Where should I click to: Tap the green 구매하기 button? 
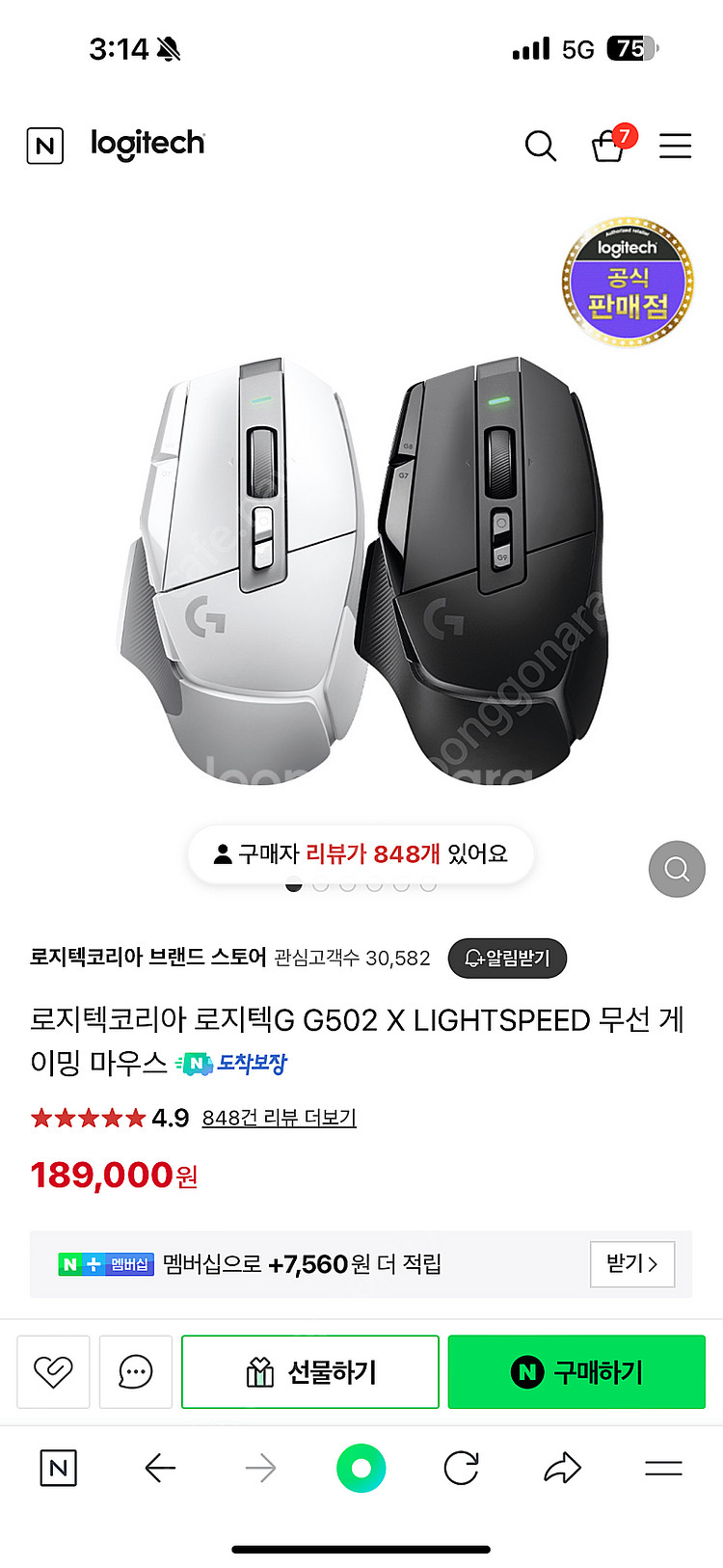[x=576, y=1371]
